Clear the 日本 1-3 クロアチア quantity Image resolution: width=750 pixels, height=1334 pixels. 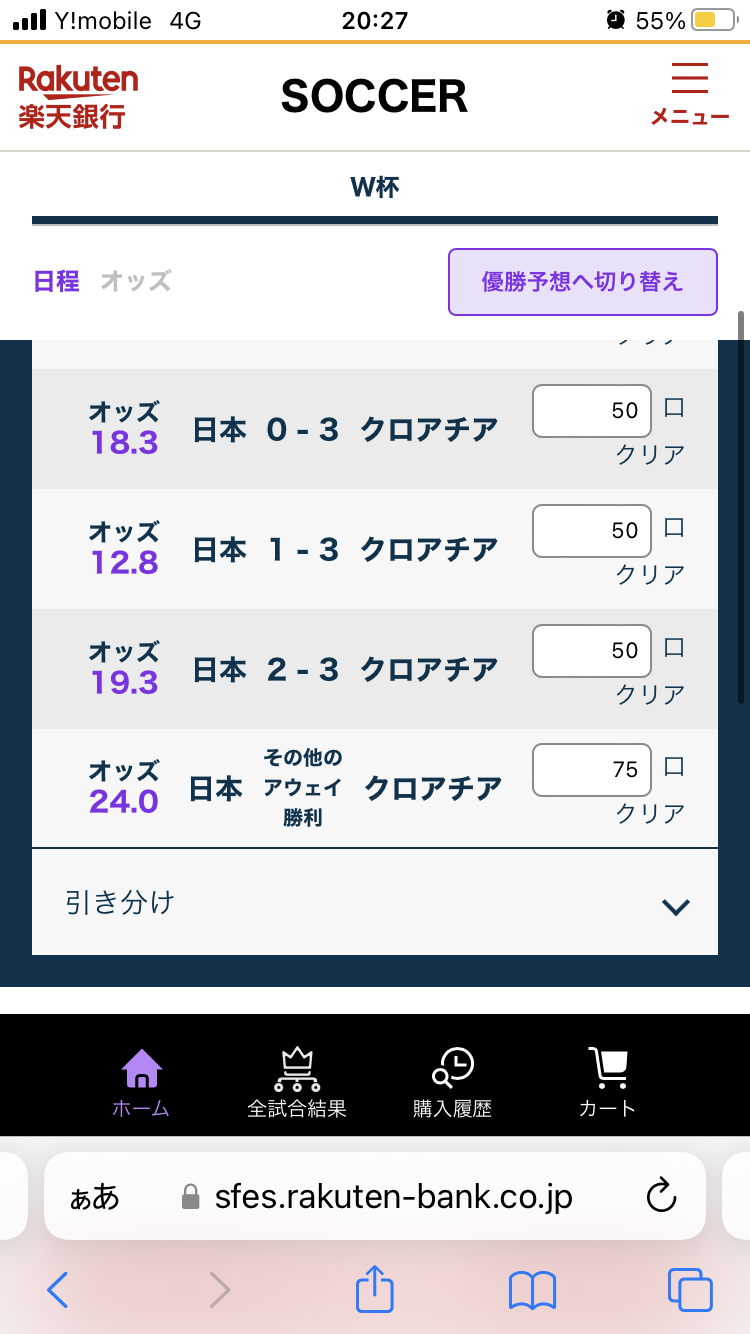650,574
